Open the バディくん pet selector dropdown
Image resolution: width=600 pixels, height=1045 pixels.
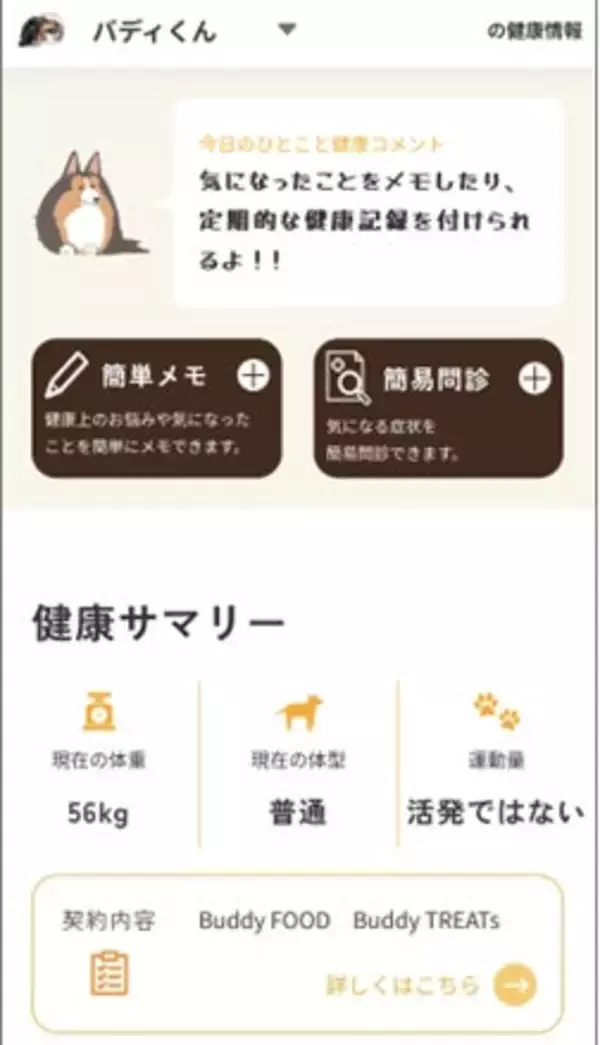(x=287, y=30)
